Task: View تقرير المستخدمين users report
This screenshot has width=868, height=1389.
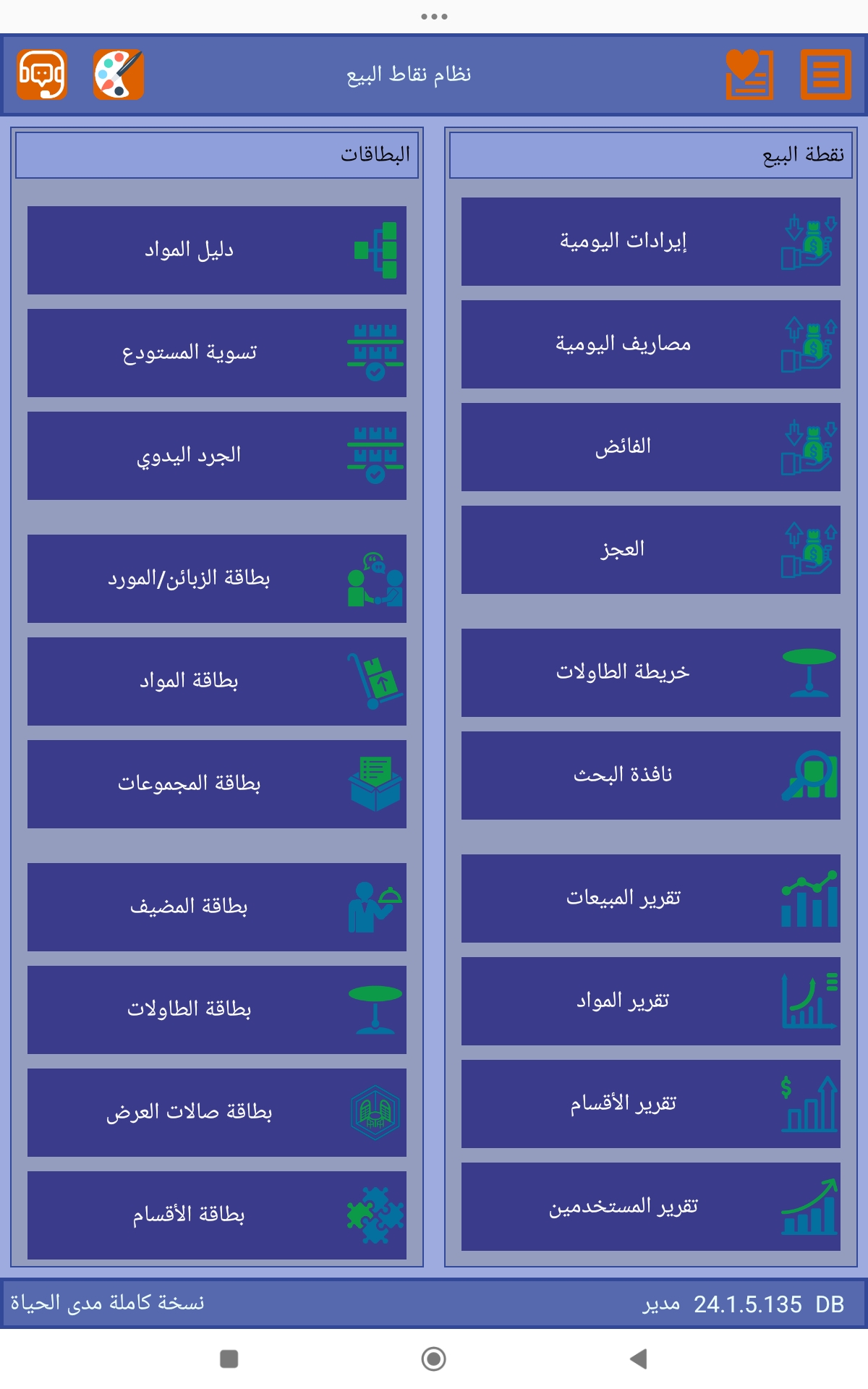Action: 651,1207
